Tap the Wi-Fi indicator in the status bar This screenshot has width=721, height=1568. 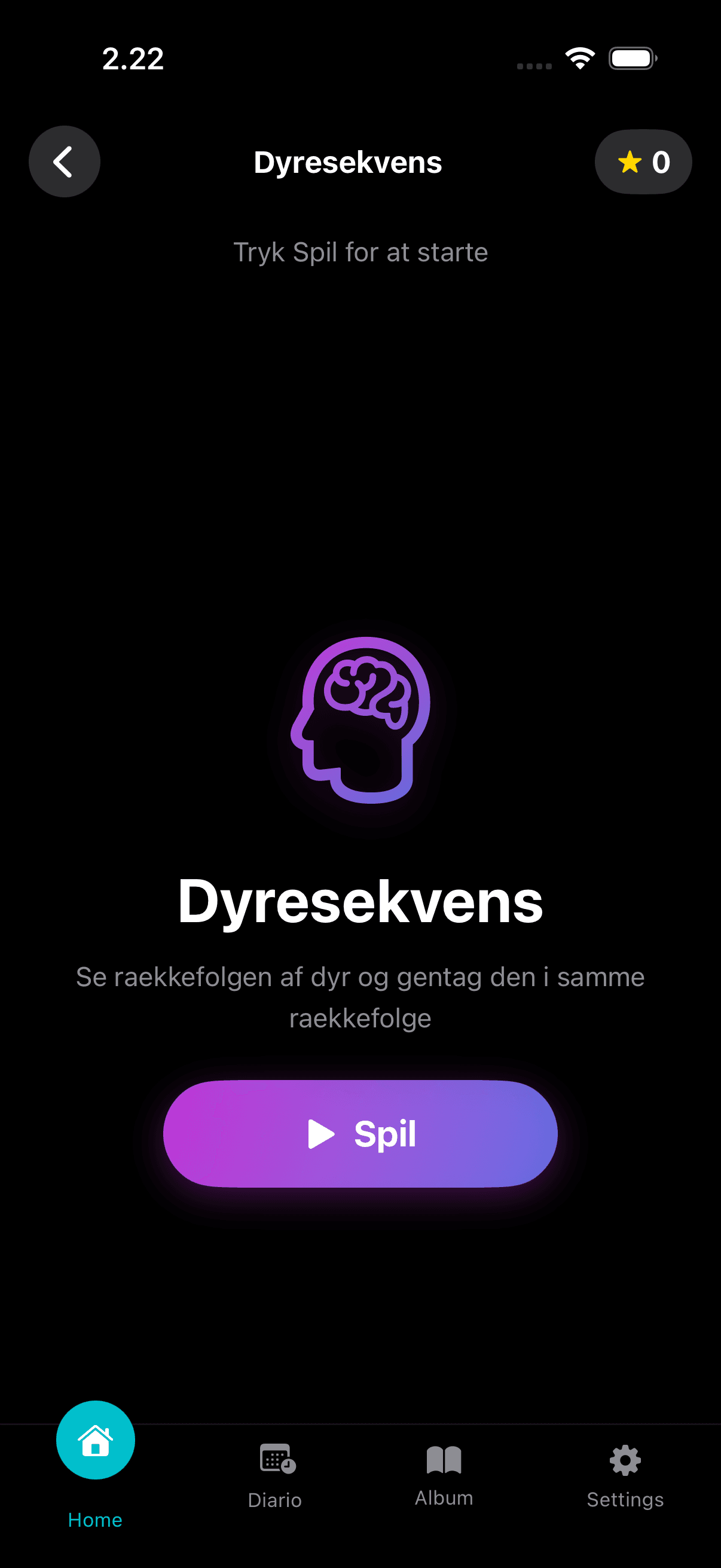click(x=579, y=57)
